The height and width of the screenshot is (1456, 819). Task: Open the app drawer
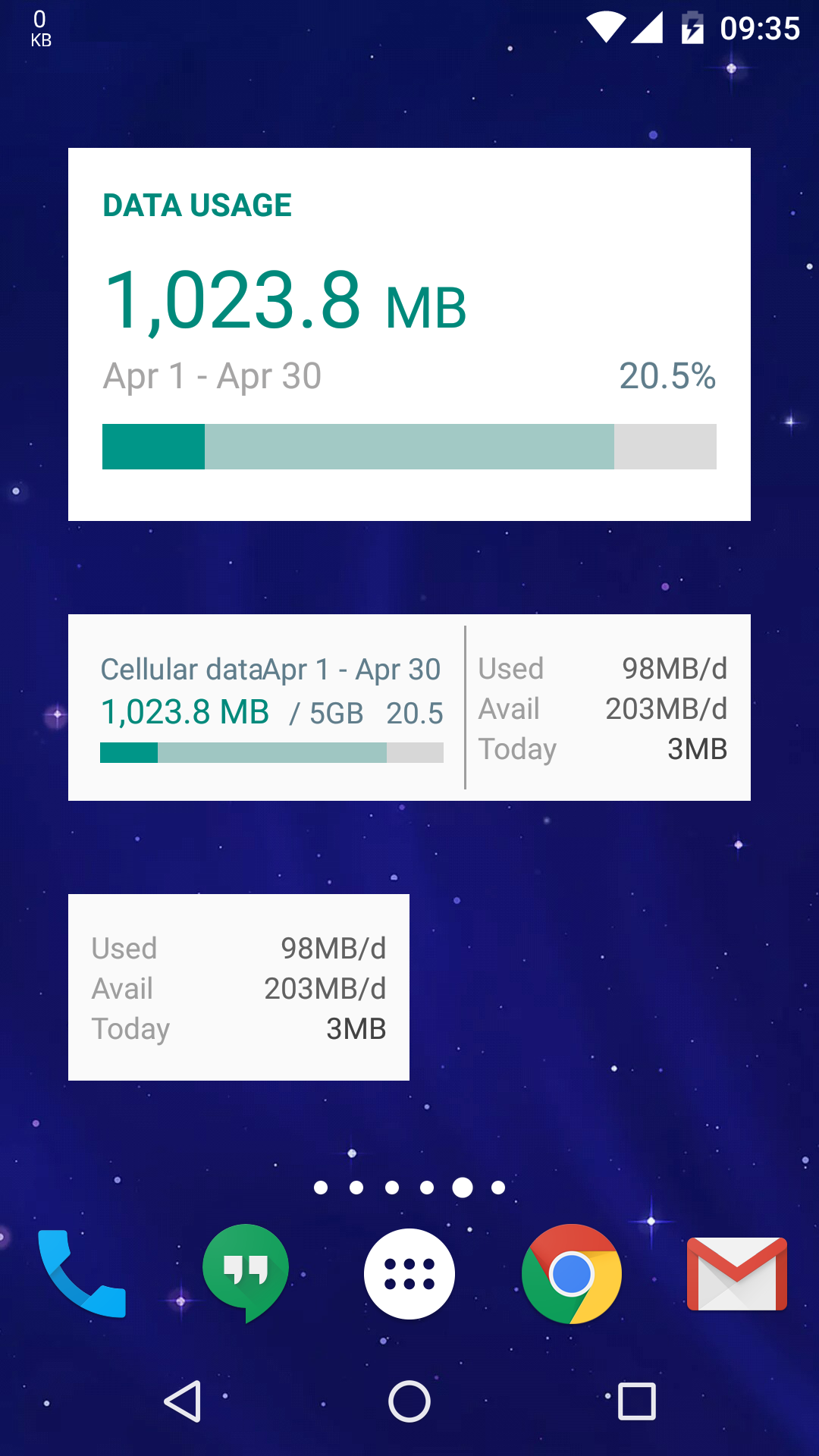(x=409, y=1274)
